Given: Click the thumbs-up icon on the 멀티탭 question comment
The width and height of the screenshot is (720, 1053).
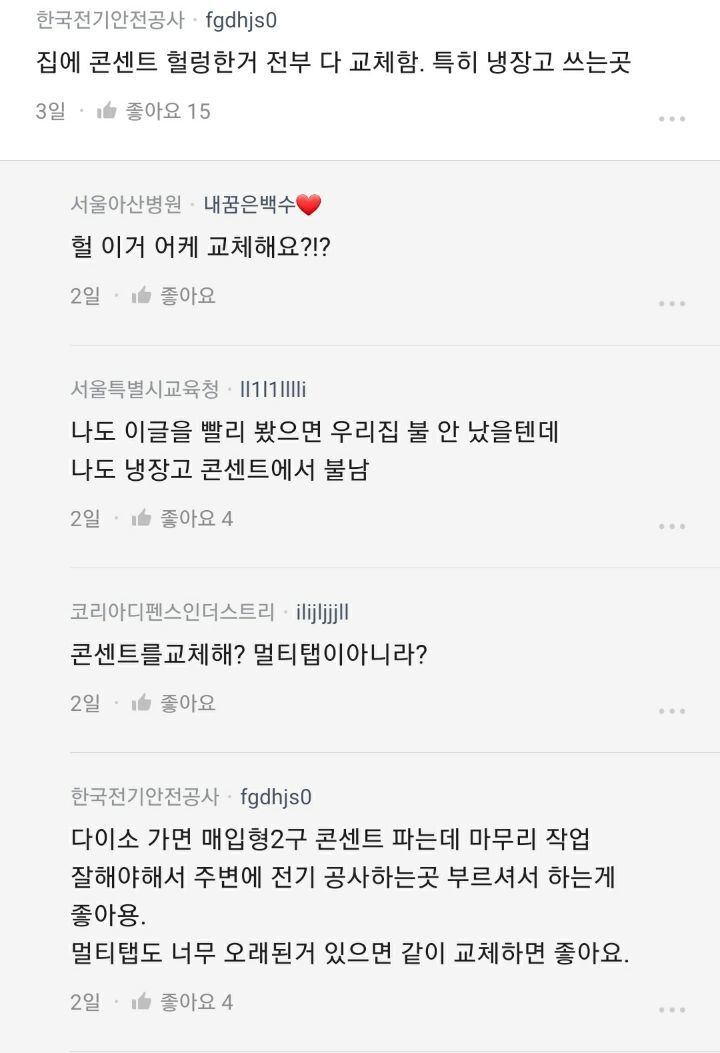Looking at the screenshot, I should [140, 703].
